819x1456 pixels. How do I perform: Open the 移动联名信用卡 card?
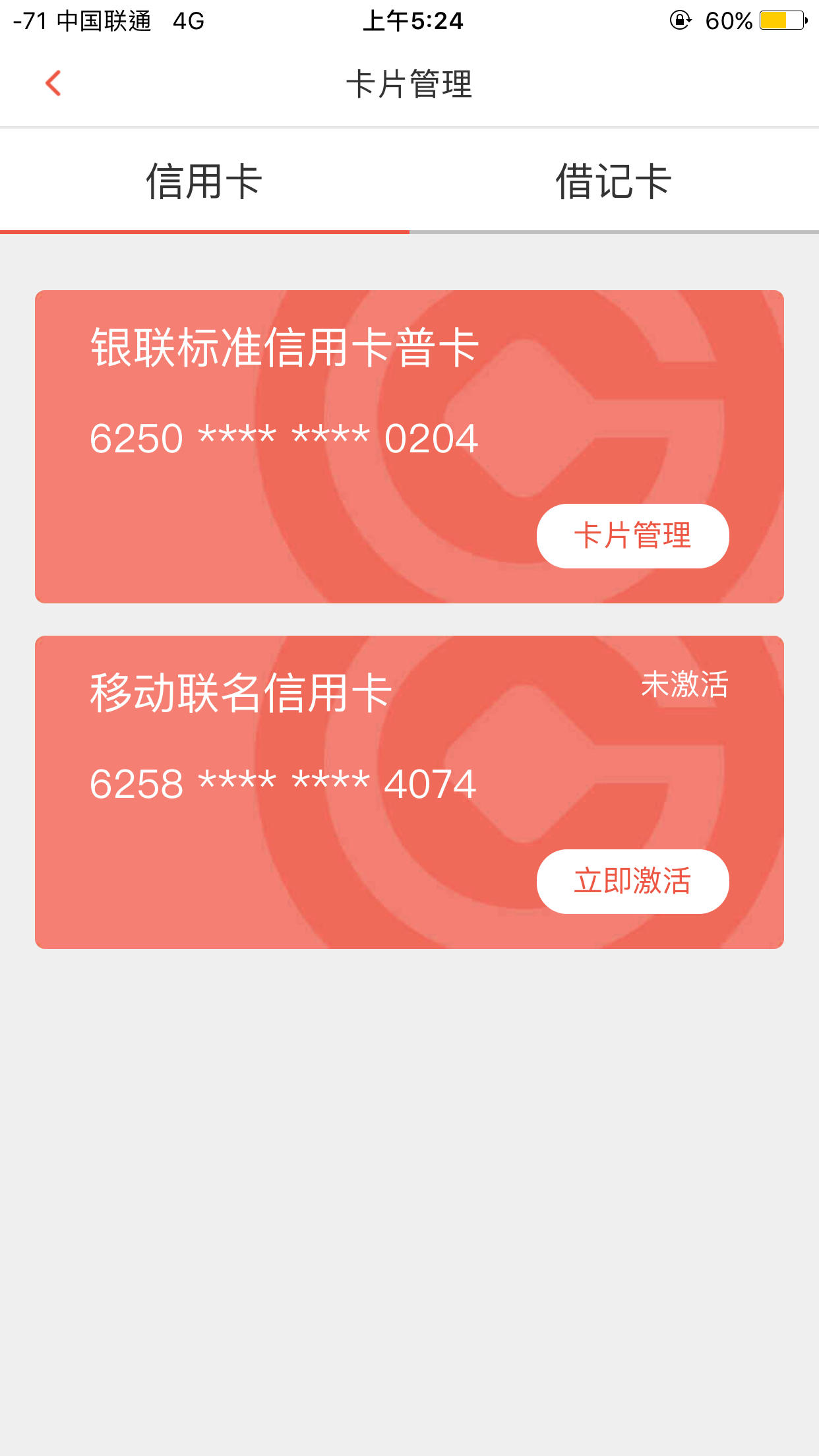click(409, 792)
